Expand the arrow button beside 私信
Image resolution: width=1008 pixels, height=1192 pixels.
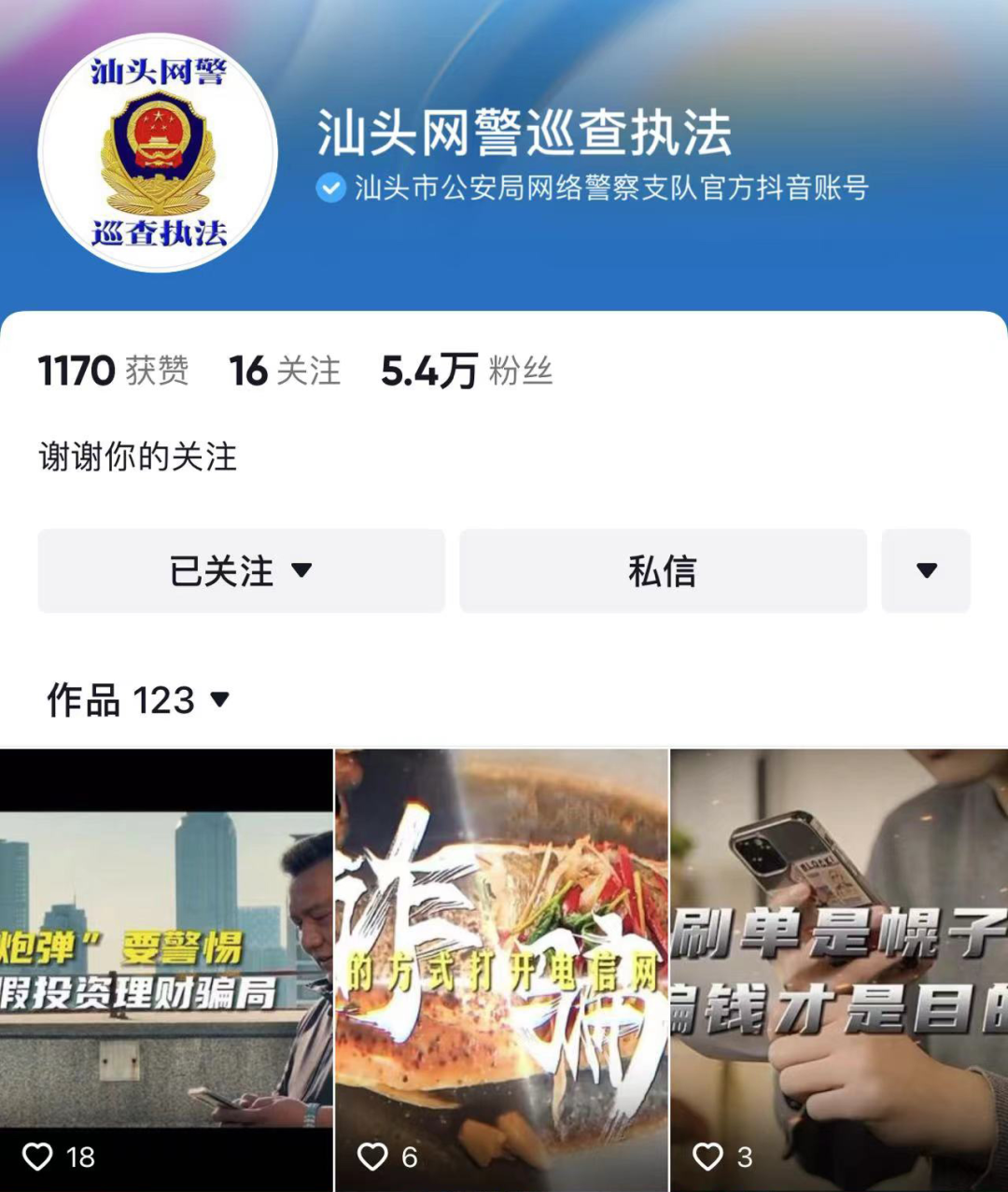click(x=926, y=571)
